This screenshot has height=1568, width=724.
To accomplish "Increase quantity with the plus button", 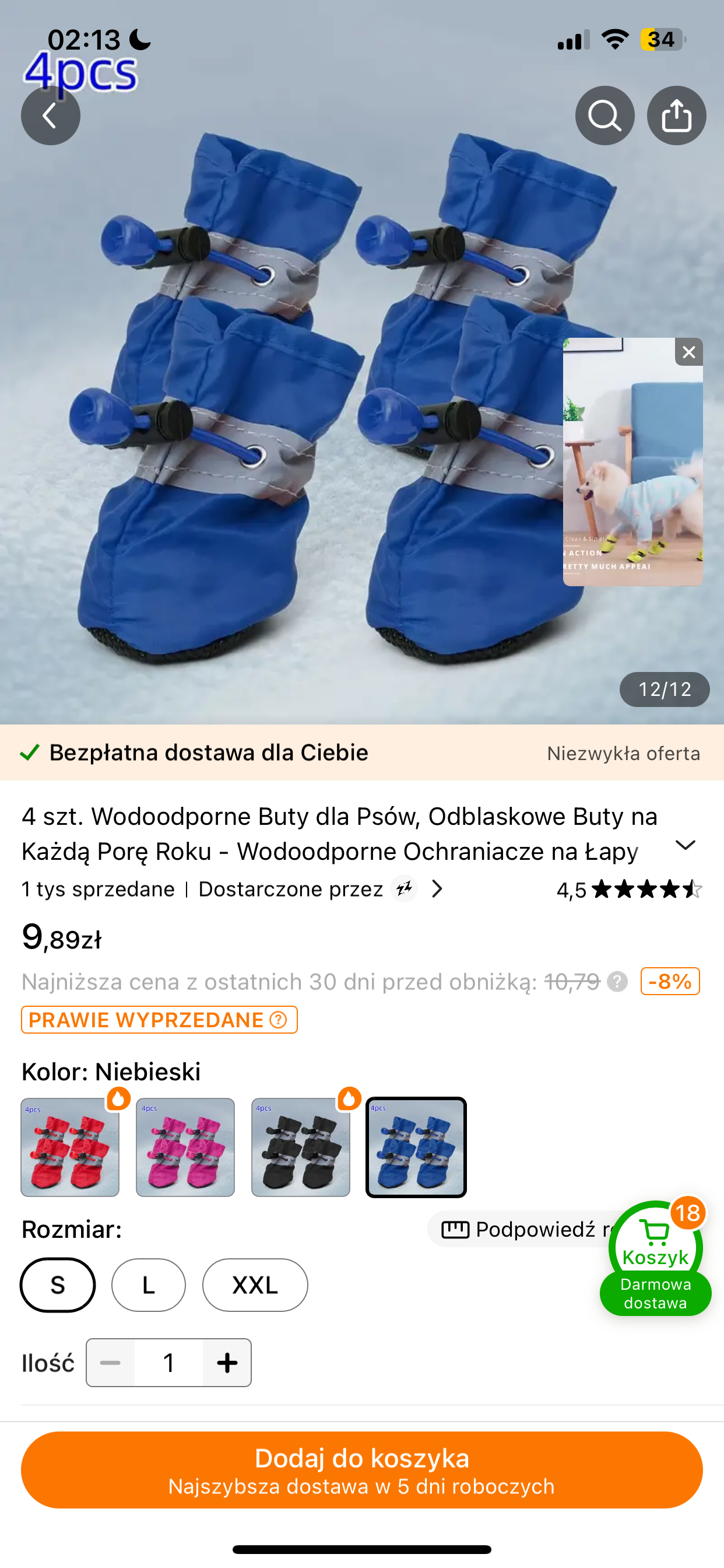I will click(227, 1363).
